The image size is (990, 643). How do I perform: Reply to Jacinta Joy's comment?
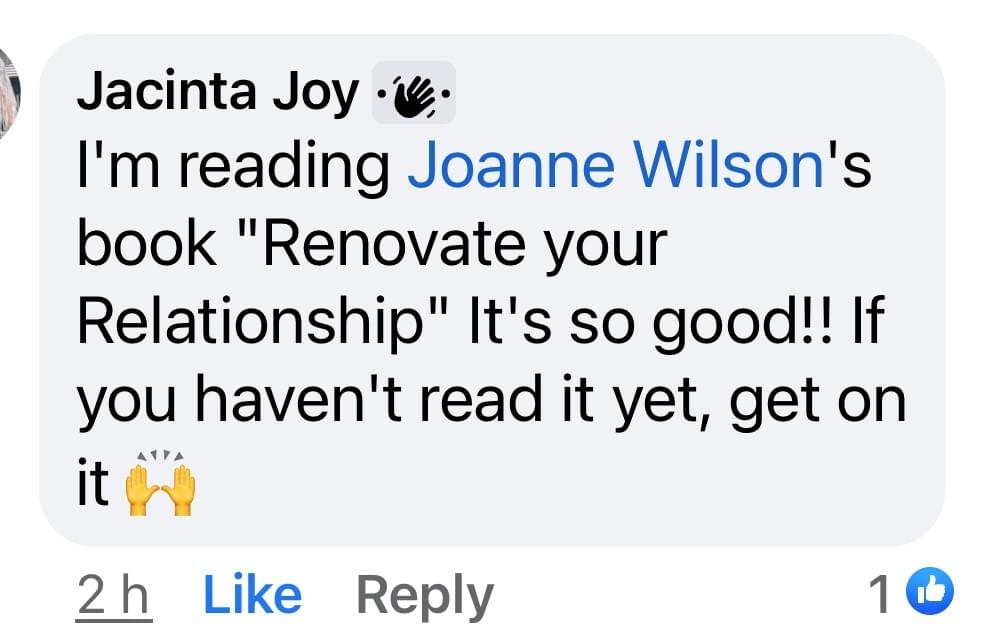click(x=424, y=595)
